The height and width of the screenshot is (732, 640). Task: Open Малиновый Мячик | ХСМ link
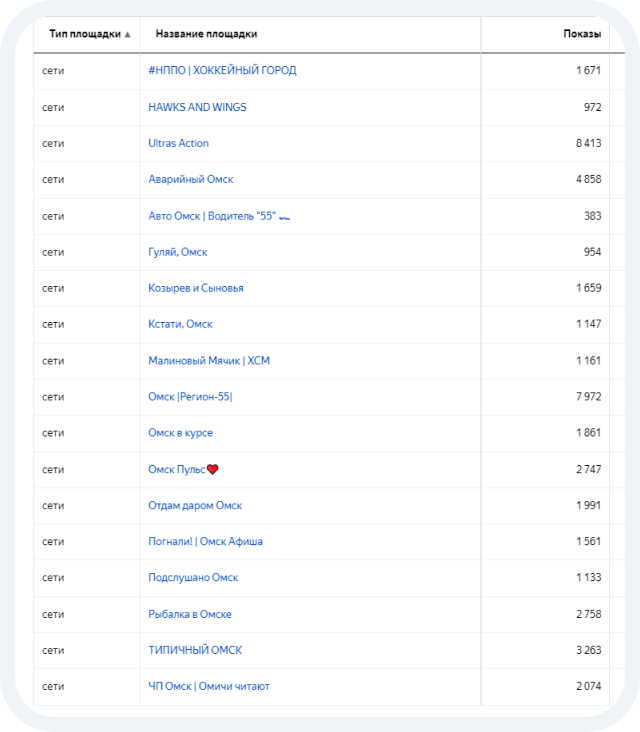pos(208,360)
